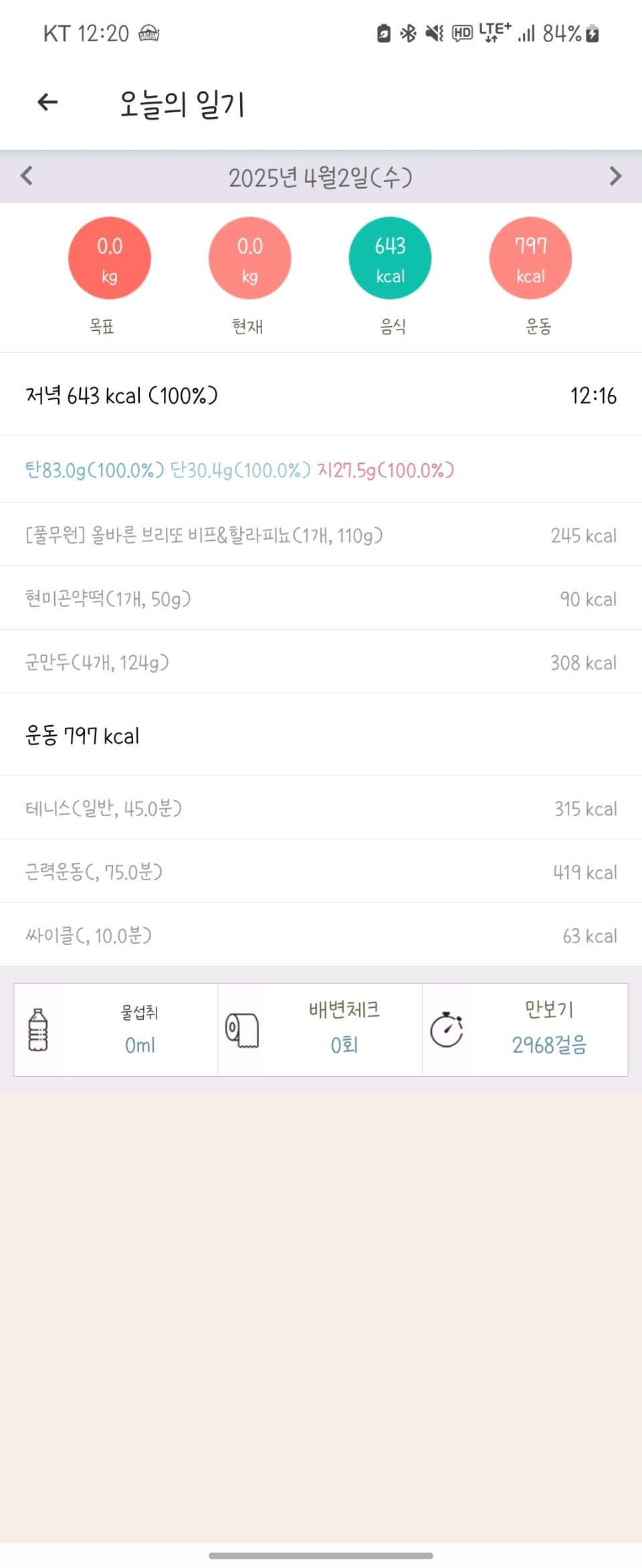Image resolution: width=642 pixels, height=1568 pixels.
Task: Open the 배변체크 tracker
Action: pyautogui.click(x=320, y=1029)
